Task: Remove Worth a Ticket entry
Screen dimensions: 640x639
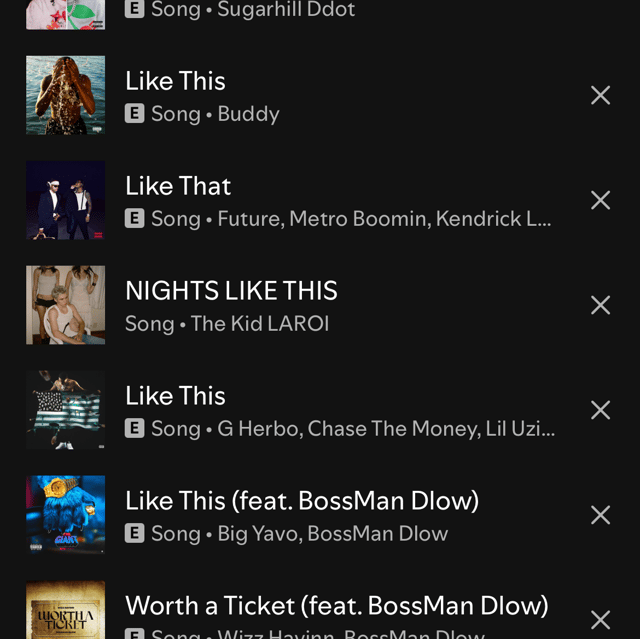Action: [600, 620]
